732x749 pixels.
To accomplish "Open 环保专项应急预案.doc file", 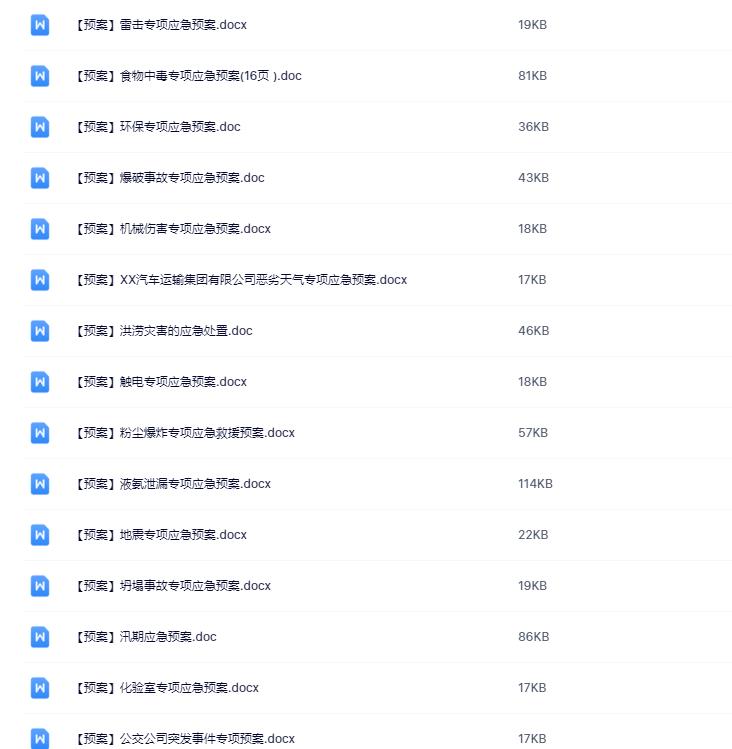I will (158, 127).
